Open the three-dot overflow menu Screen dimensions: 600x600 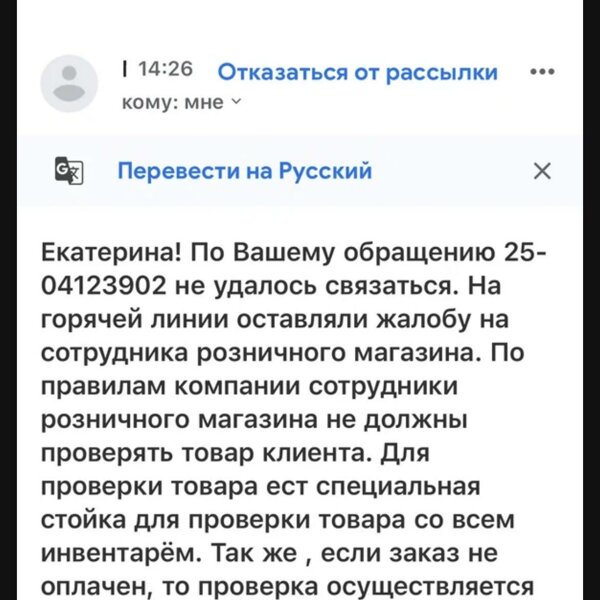point(541,72)
